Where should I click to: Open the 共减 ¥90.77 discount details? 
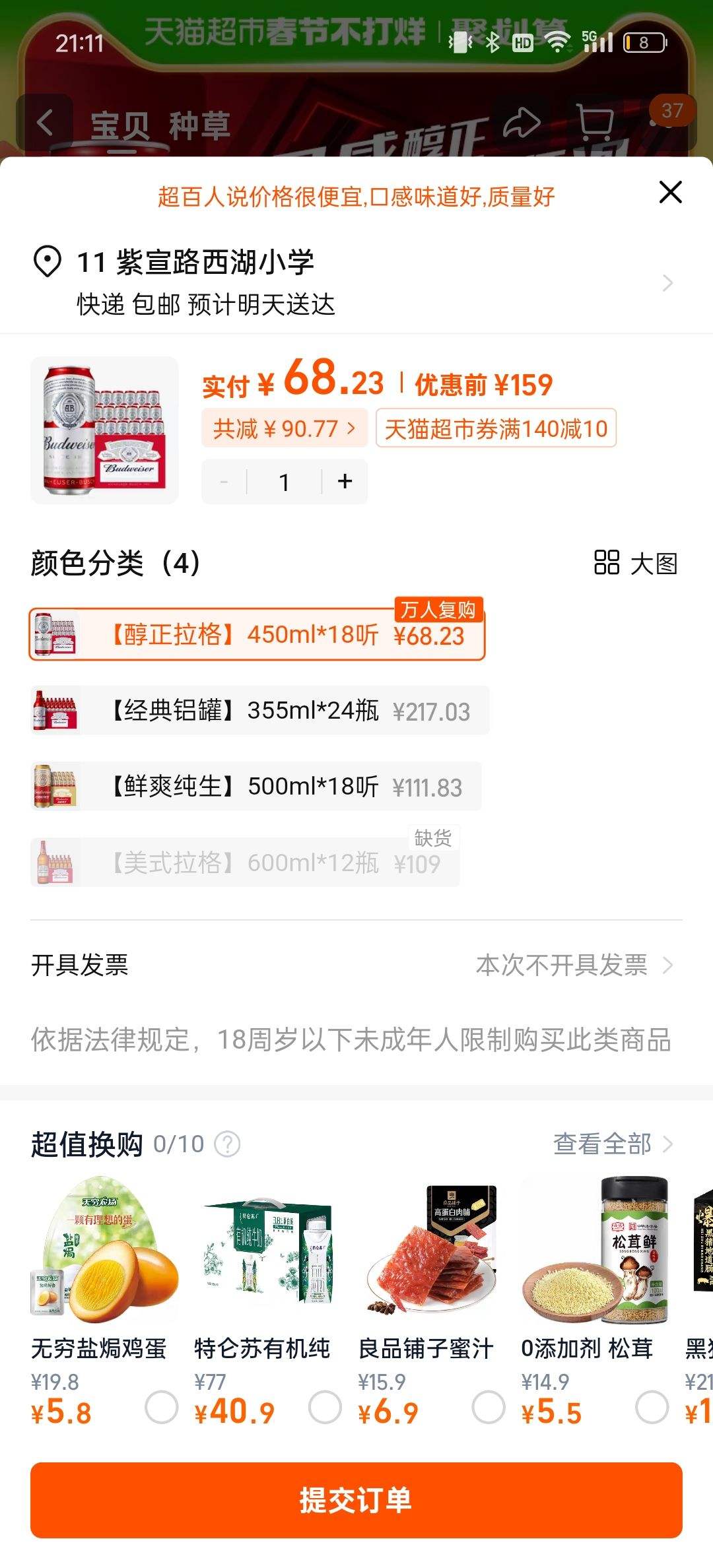[284, 429]
